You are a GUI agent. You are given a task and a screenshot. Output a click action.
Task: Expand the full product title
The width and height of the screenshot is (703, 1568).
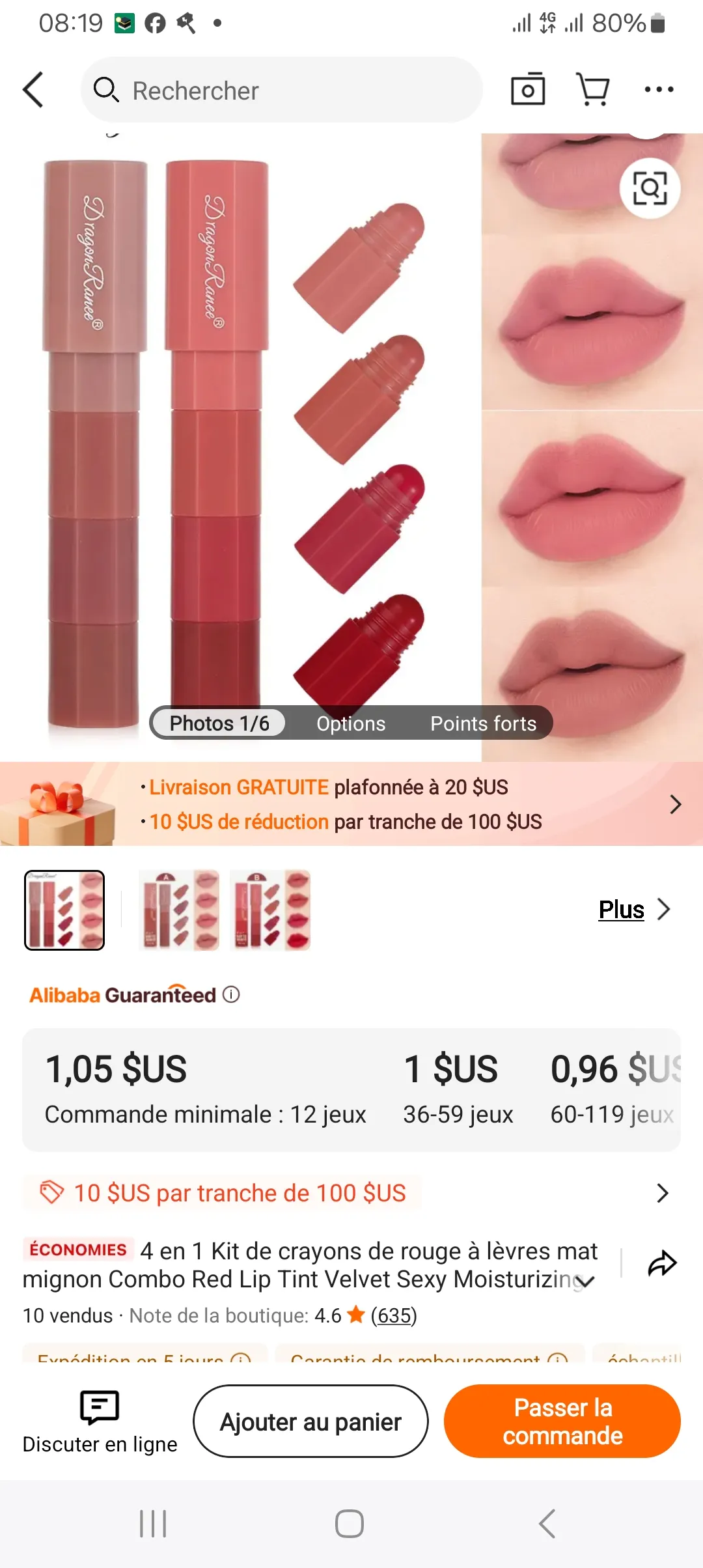[x=585, y=1280]
